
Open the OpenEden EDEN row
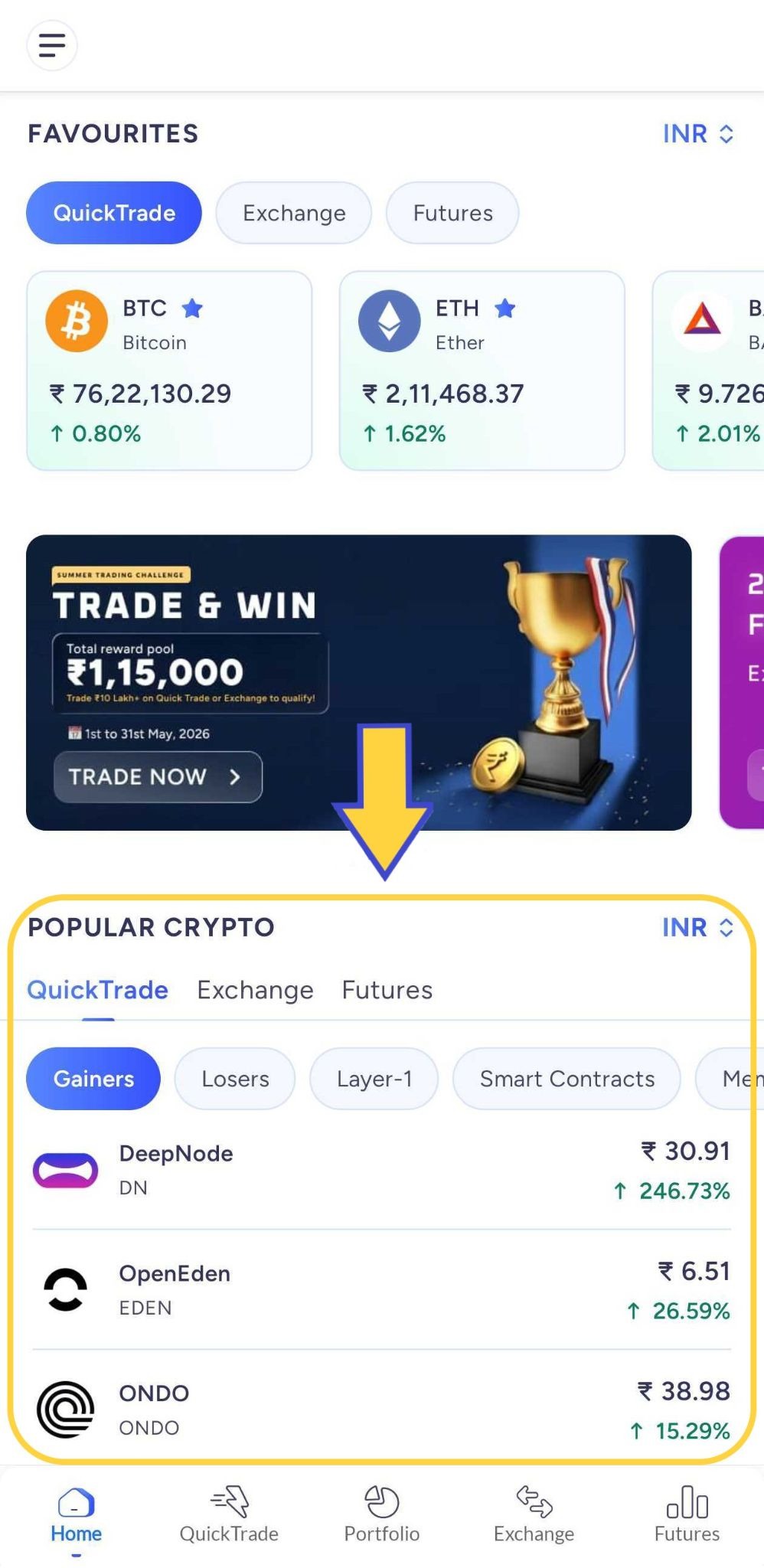point(381,1290)
